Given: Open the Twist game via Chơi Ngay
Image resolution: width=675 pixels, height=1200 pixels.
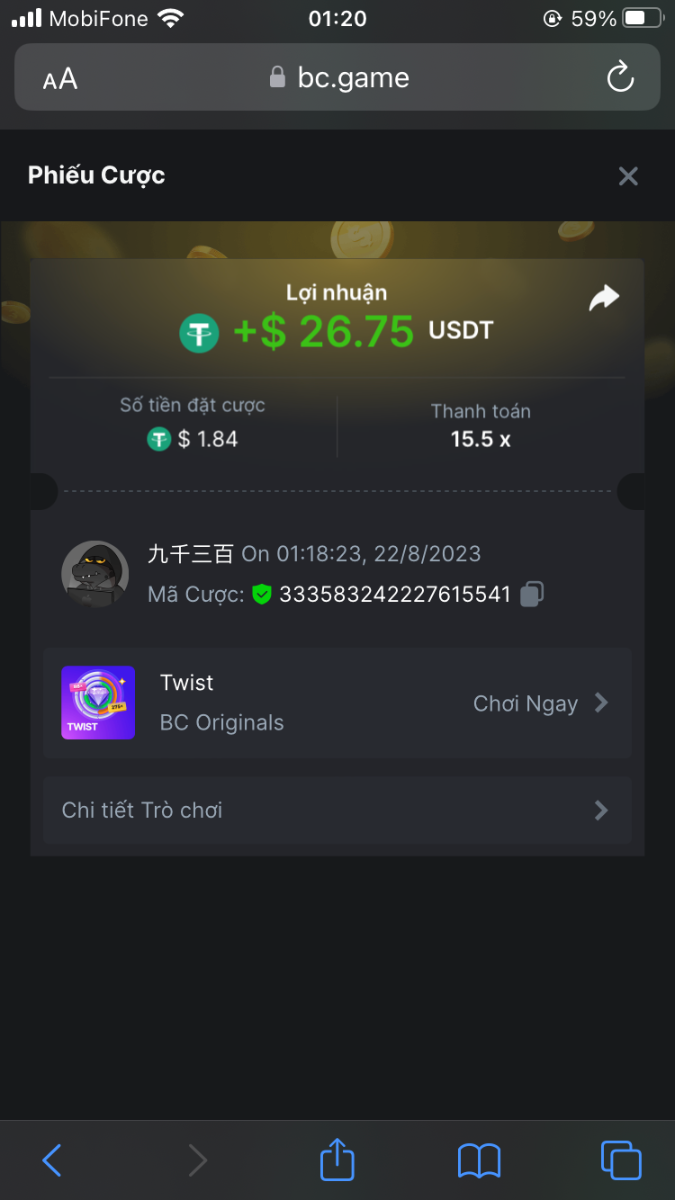Looking at the screenshot, I should click(x=540, y=703).
